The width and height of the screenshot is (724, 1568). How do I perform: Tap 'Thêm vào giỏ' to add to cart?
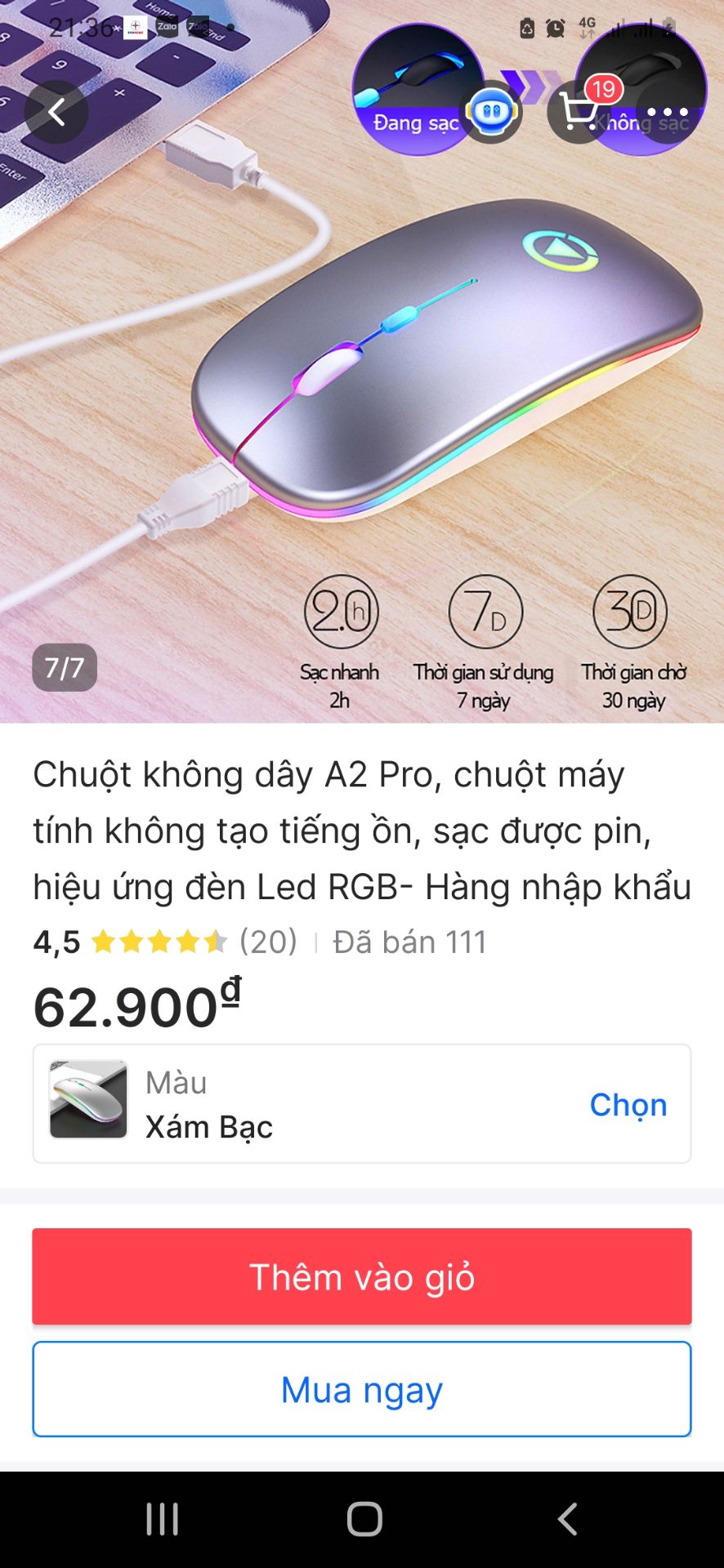362,1276
